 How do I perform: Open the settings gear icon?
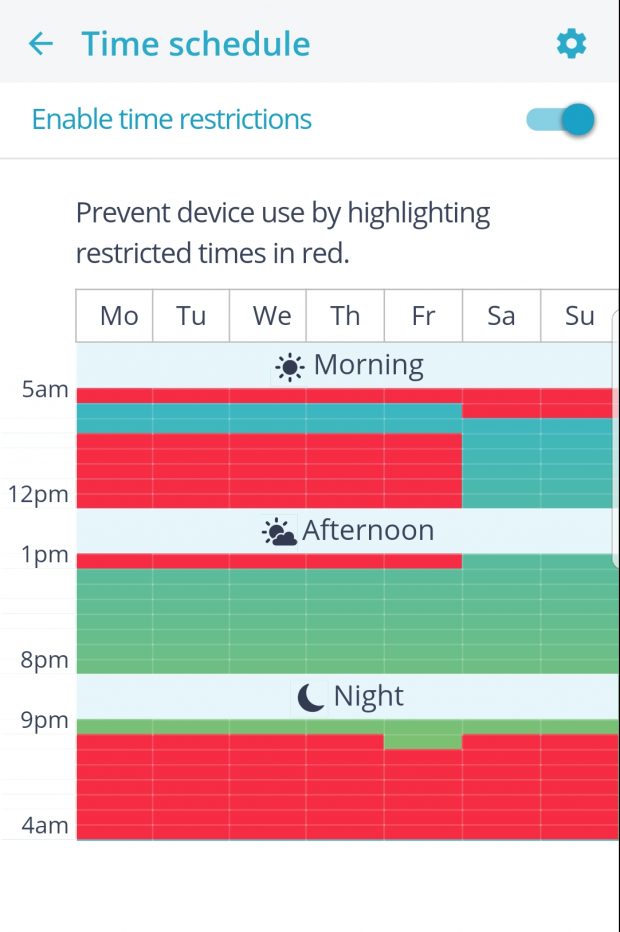(x=571, y=44)
